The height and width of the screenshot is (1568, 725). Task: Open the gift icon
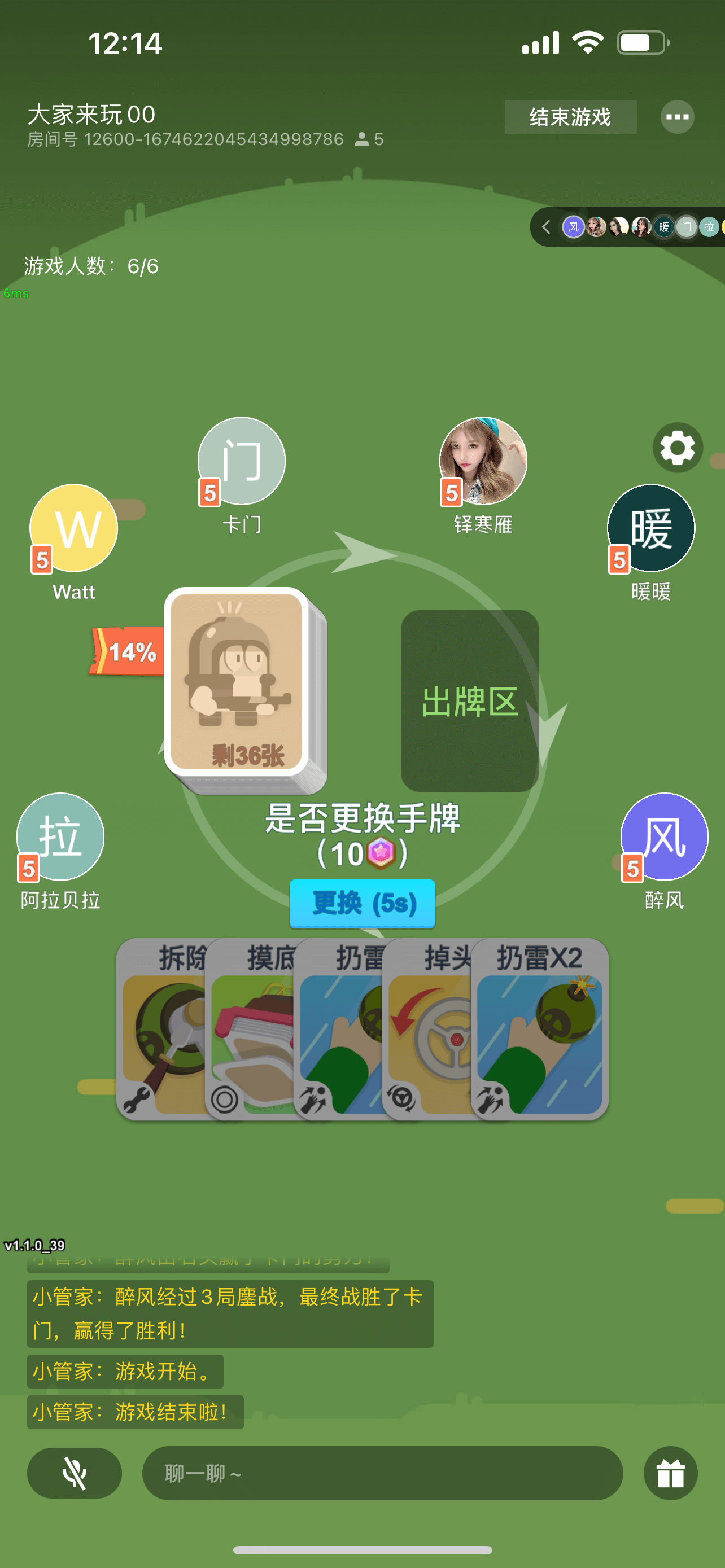tap(670, 1473)
